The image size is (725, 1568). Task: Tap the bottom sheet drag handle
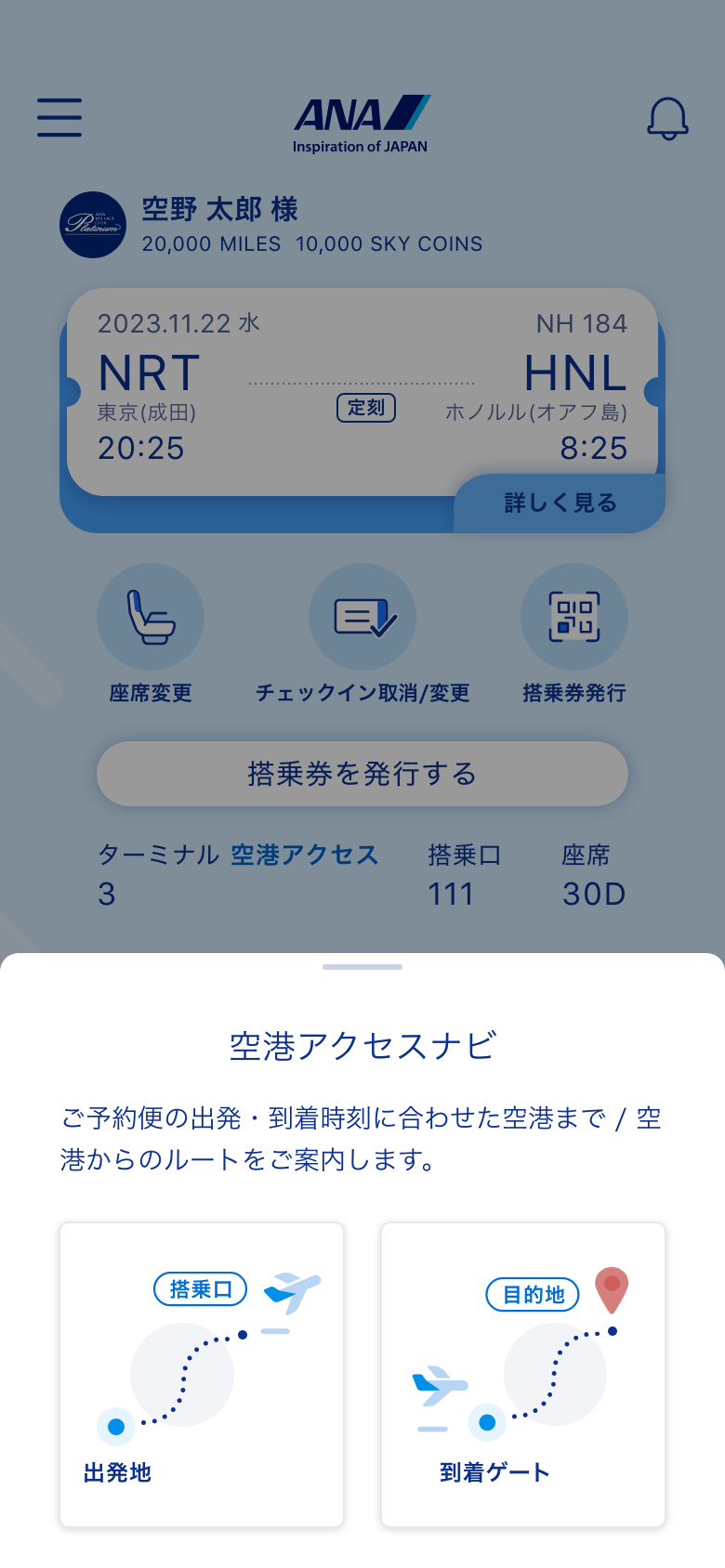[362, 967]
